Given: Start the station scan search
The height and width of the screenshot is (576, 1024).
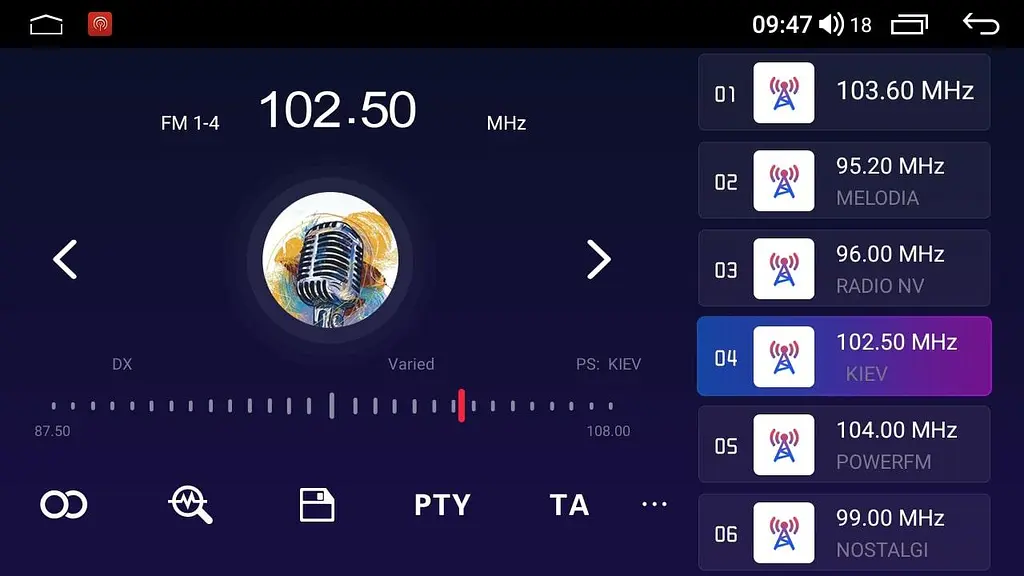Looking at the screenshot, I should tap(190, 505).
